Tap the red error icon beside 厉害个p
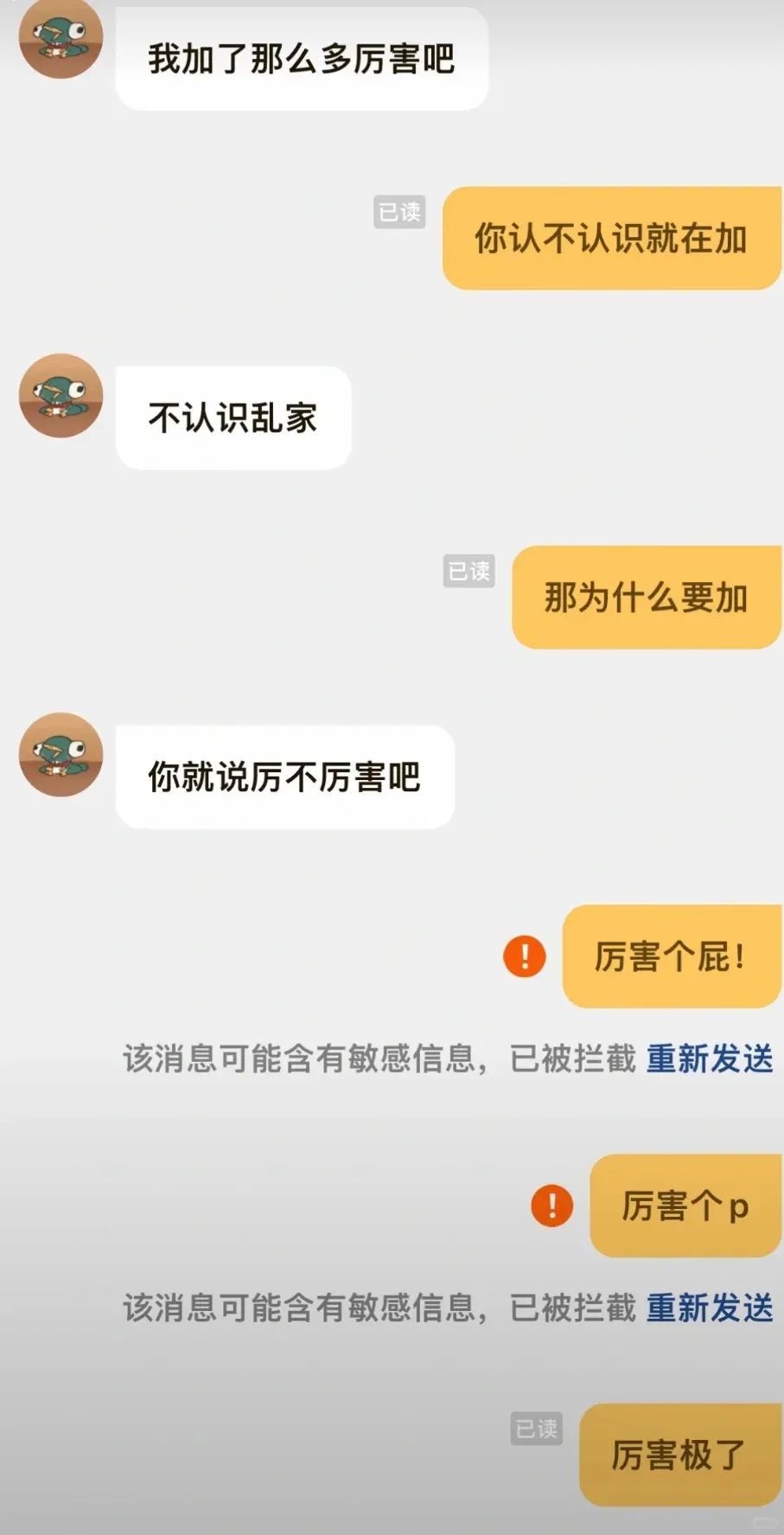This screenshot has width=784, height=1535. pos(552,1206)
